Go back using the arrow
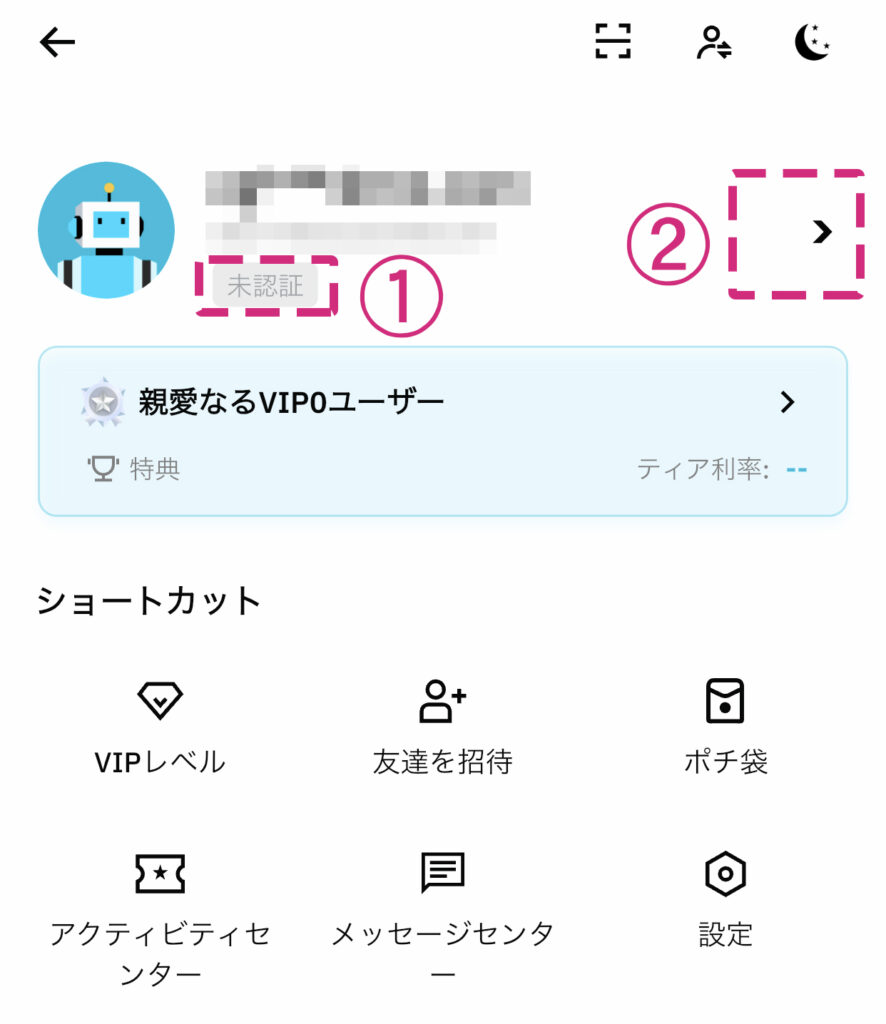The height and width of the screenshot is (1024, 886). coord(57,42)
